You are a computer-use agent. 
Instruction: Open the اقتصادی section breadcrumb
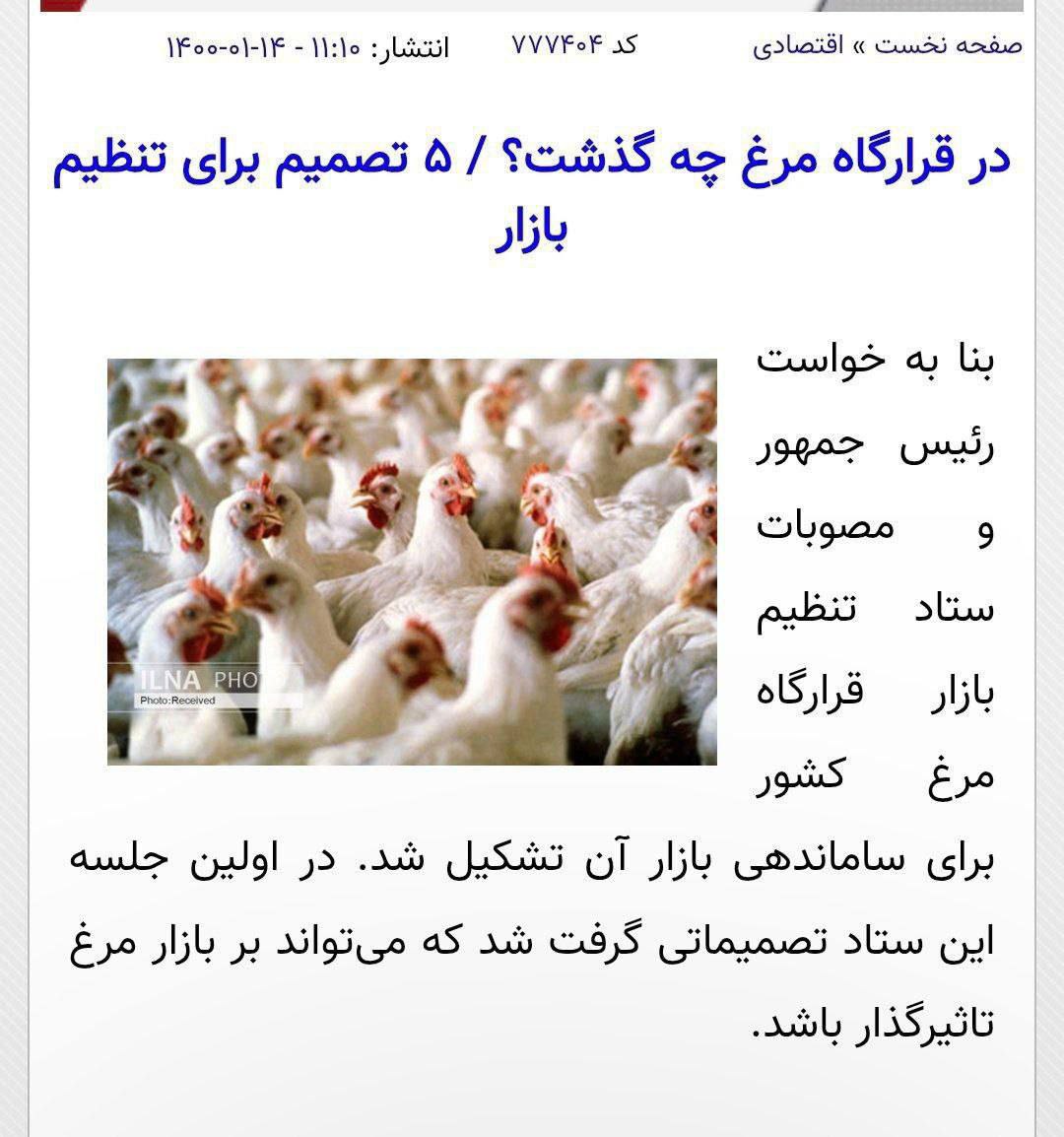click(x=799, y=46)
